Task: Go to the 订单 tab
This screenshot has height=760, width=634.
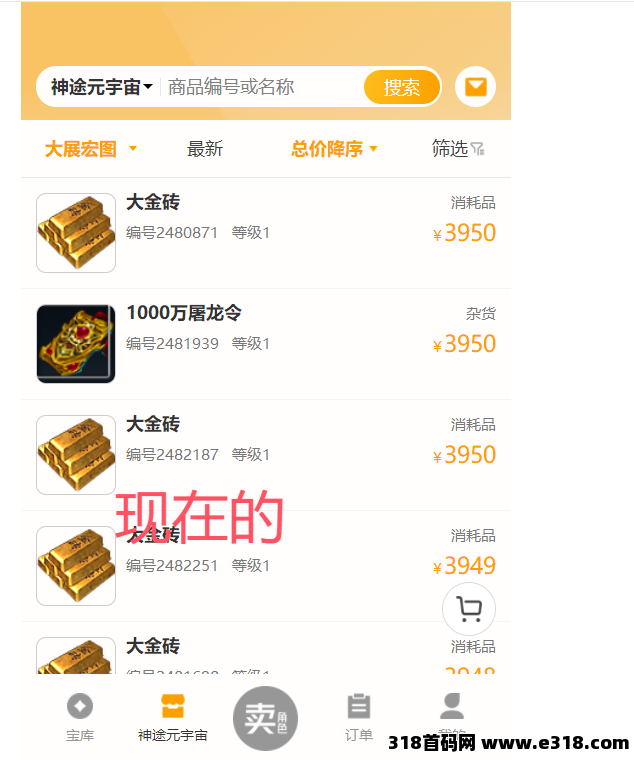Action: pyautogui.click(x=359, y=717)
